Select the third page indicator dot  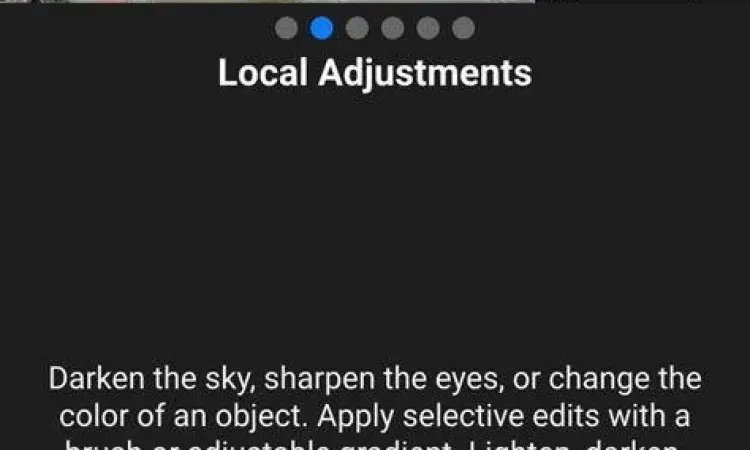(357, 28)
